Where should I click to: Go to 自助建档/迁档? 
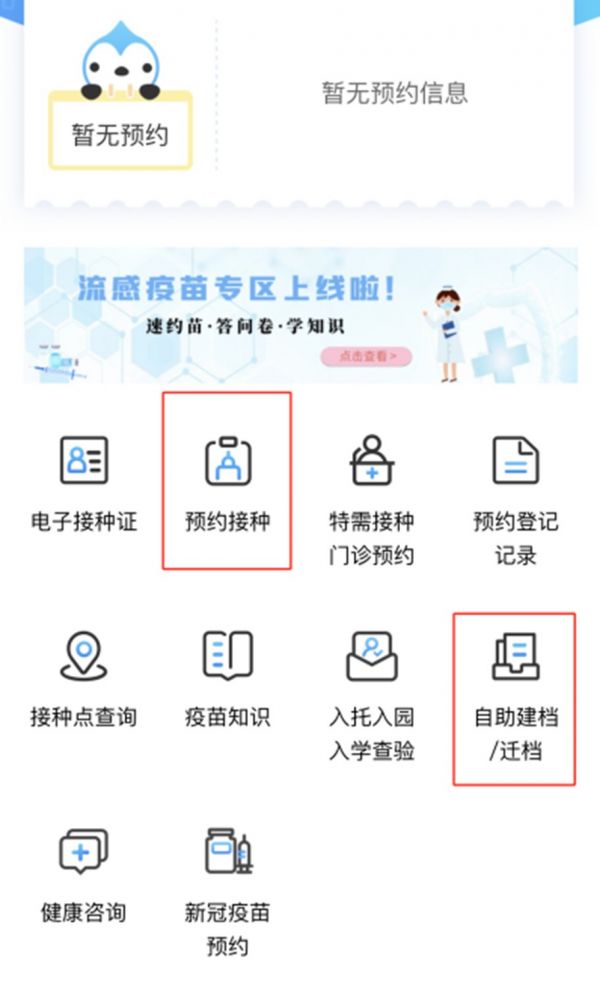[x=515, y=696]
